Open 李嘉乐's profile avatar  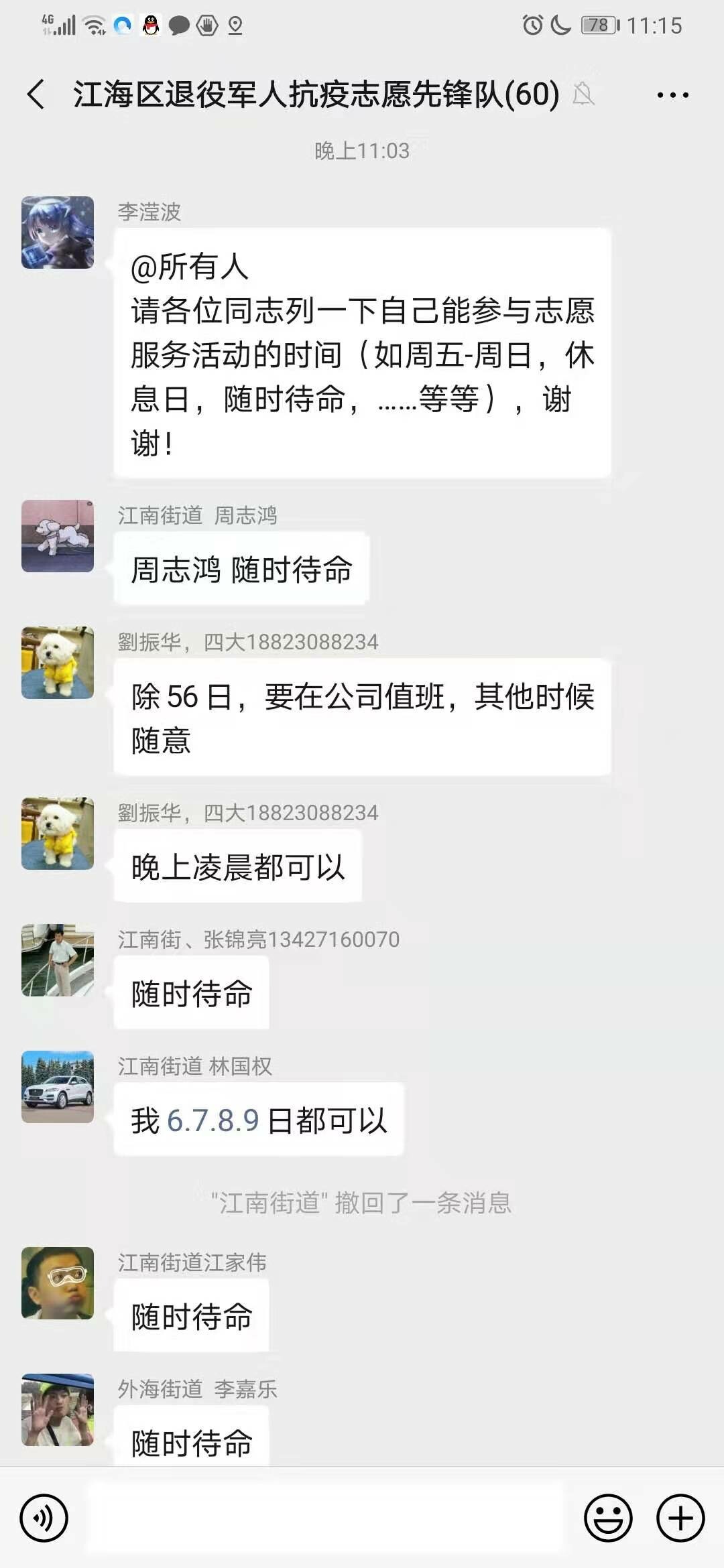pyautogui.click(x=58, y=1410)
